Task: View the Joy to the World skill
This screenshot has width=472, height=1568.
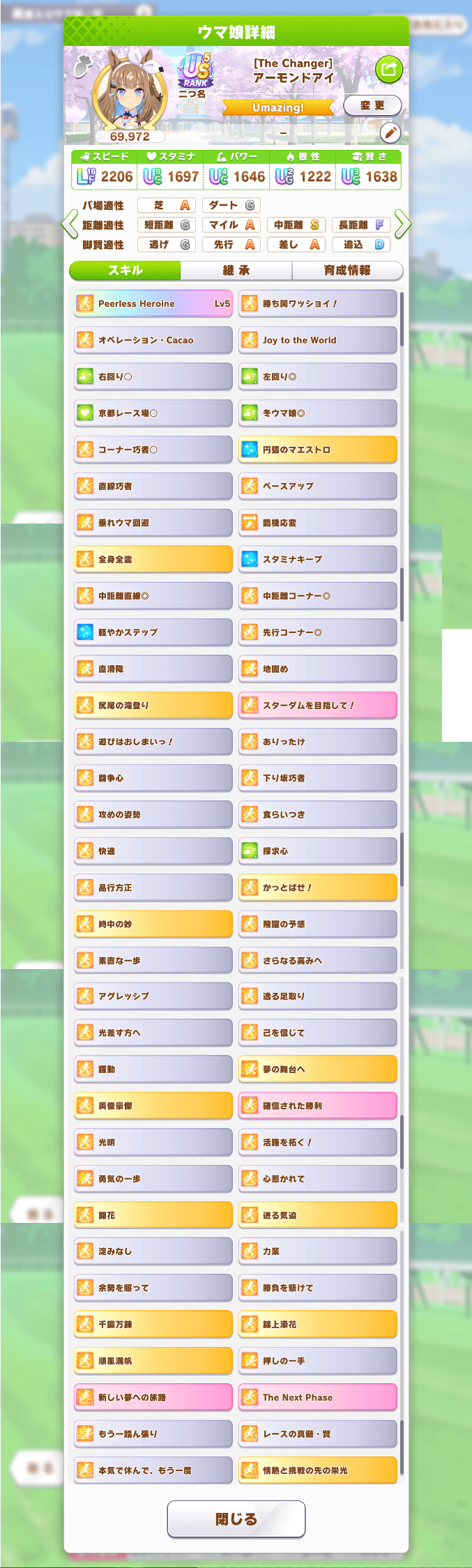Action: [x=318, y=340]
